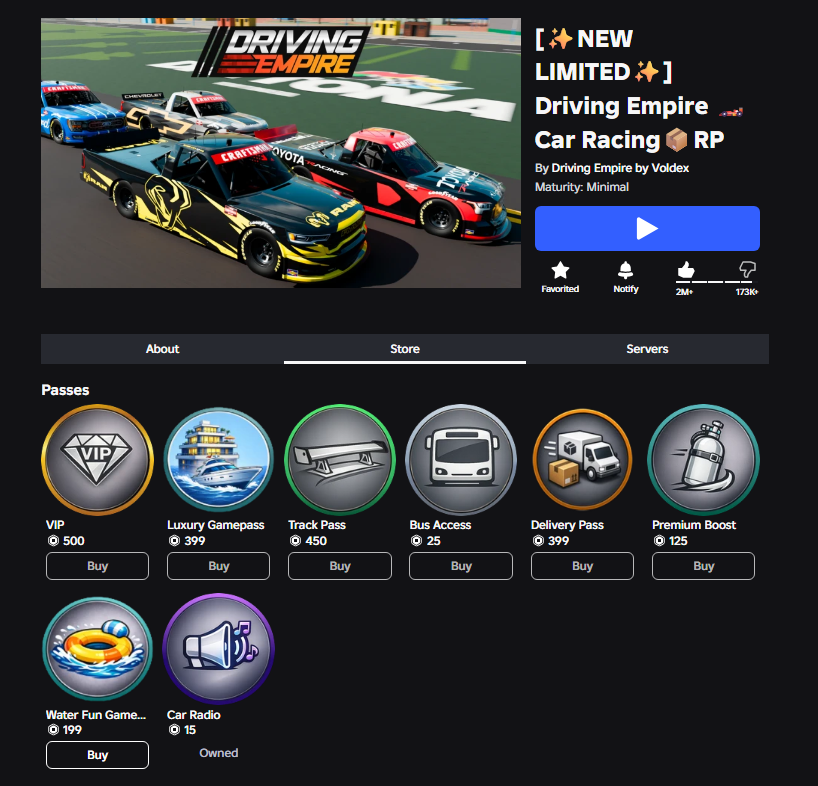The image size is (818, 786).
Task: Buy the Luxury Gamepass
Action: click(x=219, y=566)
